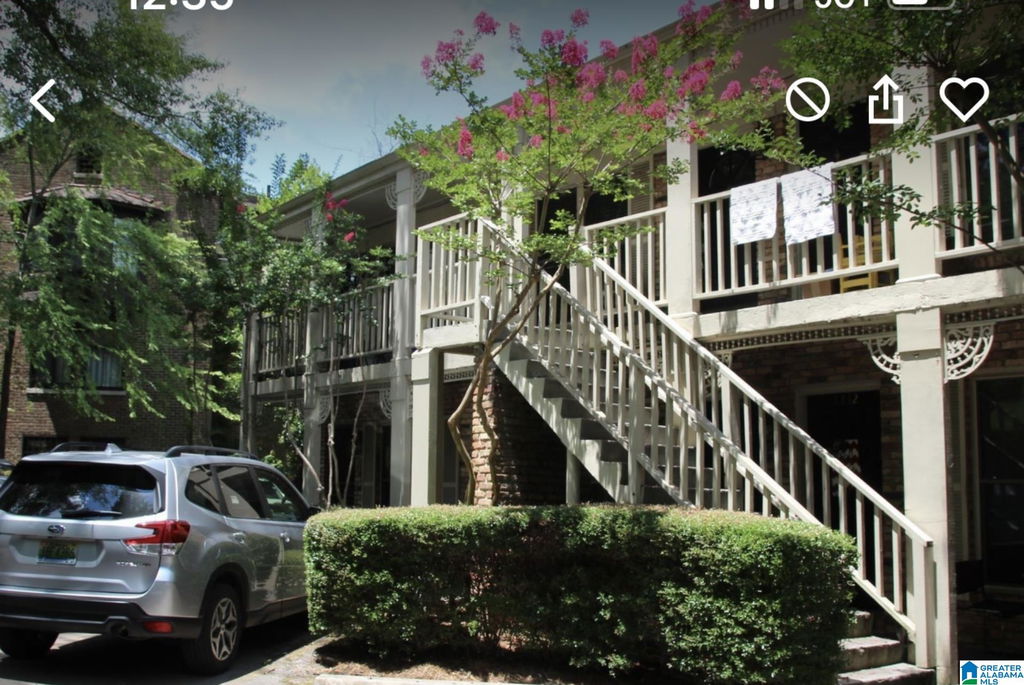Share this property listing

coord(885,100)
